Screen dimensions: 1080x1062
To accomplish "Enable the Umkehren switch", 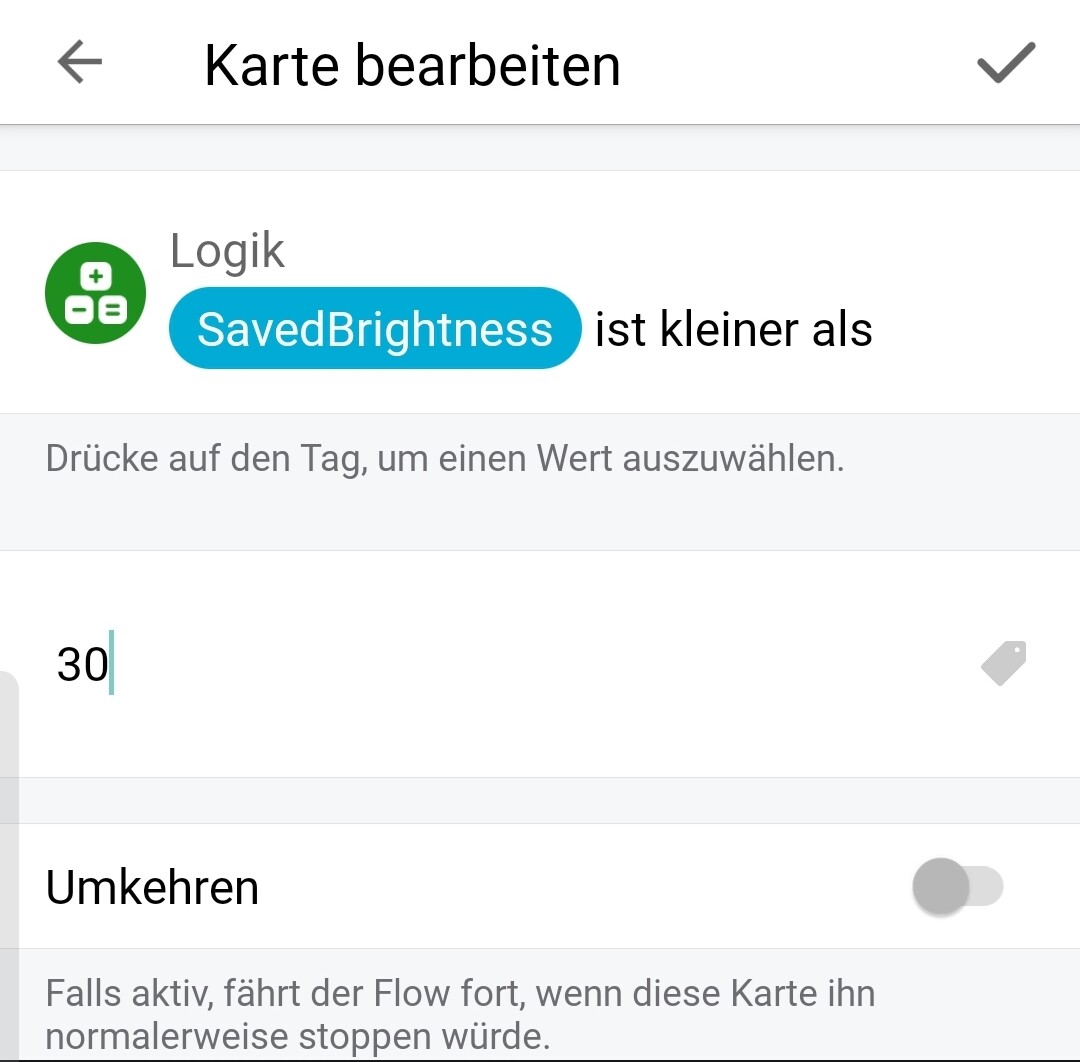I will tap(957, 887).
